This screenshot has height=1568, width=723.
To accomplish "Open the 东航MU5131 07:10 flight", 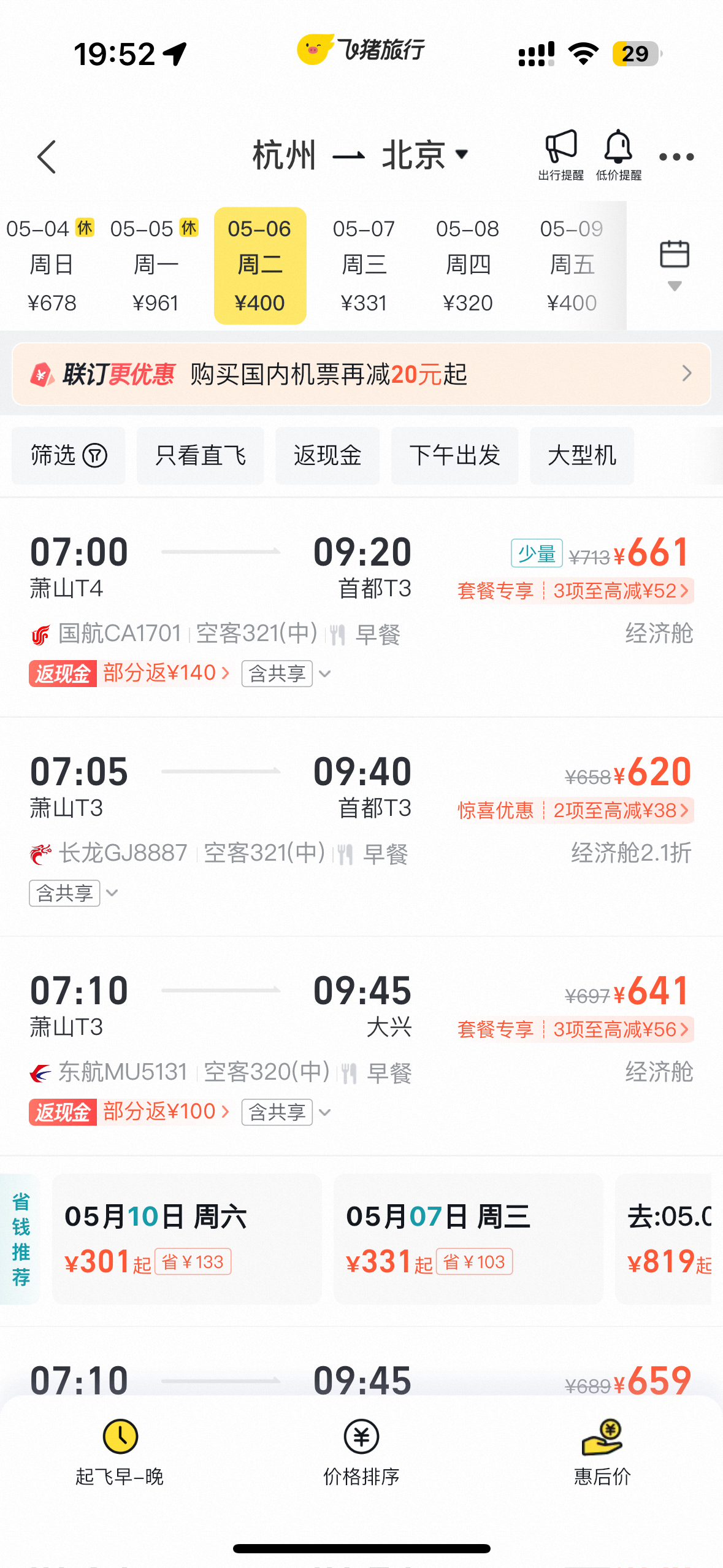I will tap(361, 1047).
